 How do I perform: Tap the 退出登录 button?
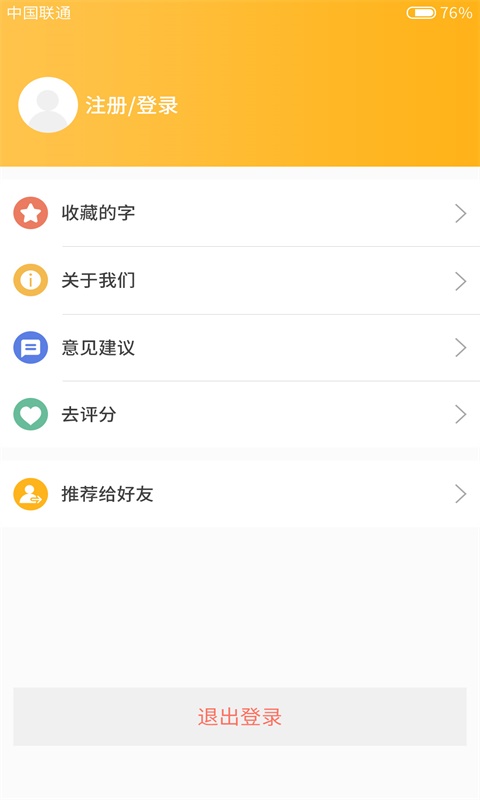[240, 717]
